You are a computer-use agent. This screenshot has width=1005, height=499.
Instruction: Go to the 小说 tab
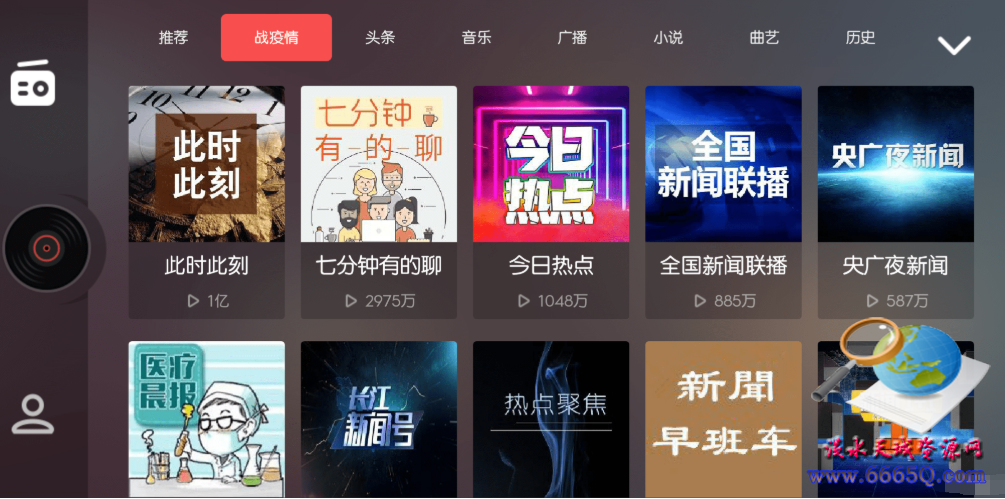668,38
